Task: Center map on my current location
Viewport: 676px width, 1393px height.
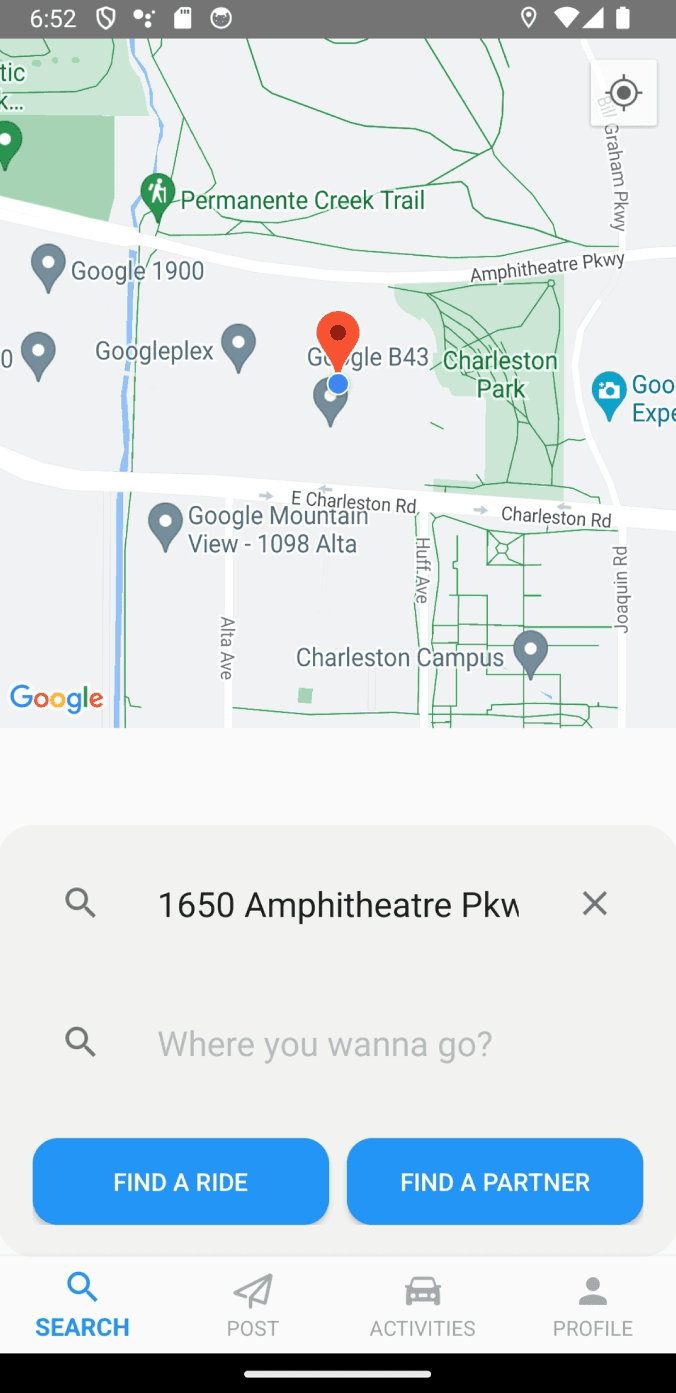Action: point(623,93)
